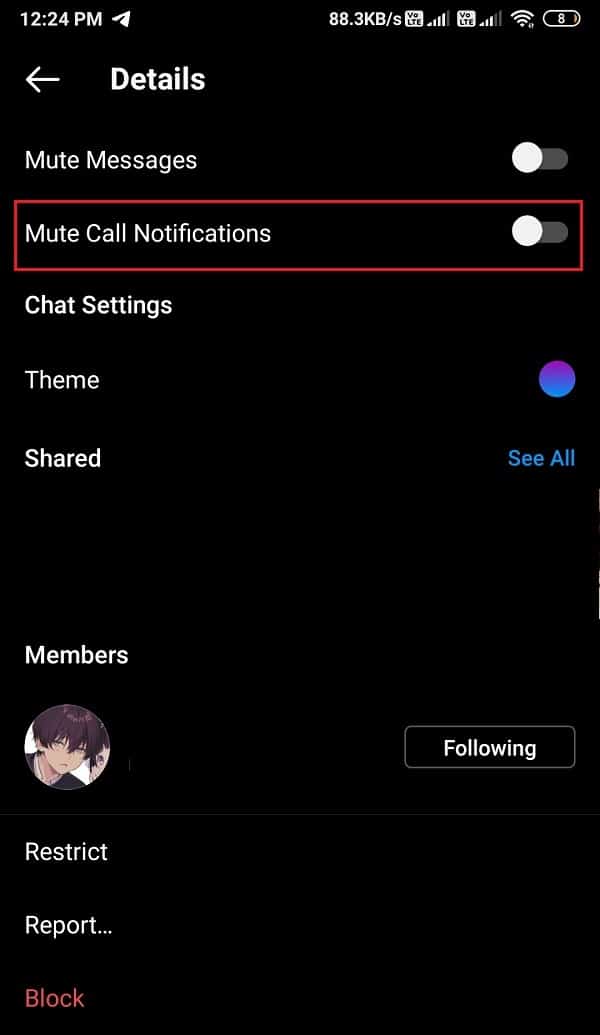600x1035 pixels.
Task: Enable Mute Call Notifications
Action: click(540, 233)
